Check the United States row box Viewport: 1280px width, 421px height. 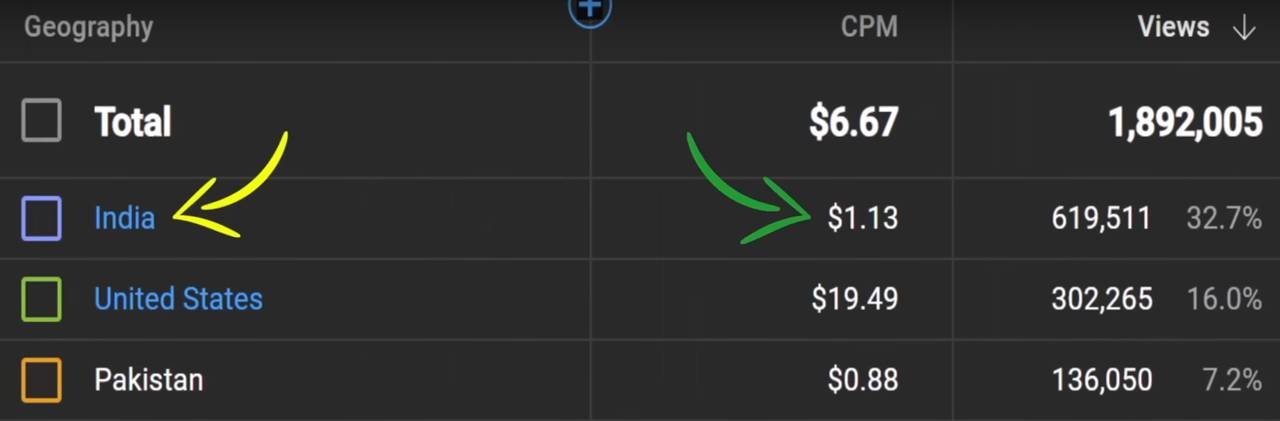[x=41, y=299]
